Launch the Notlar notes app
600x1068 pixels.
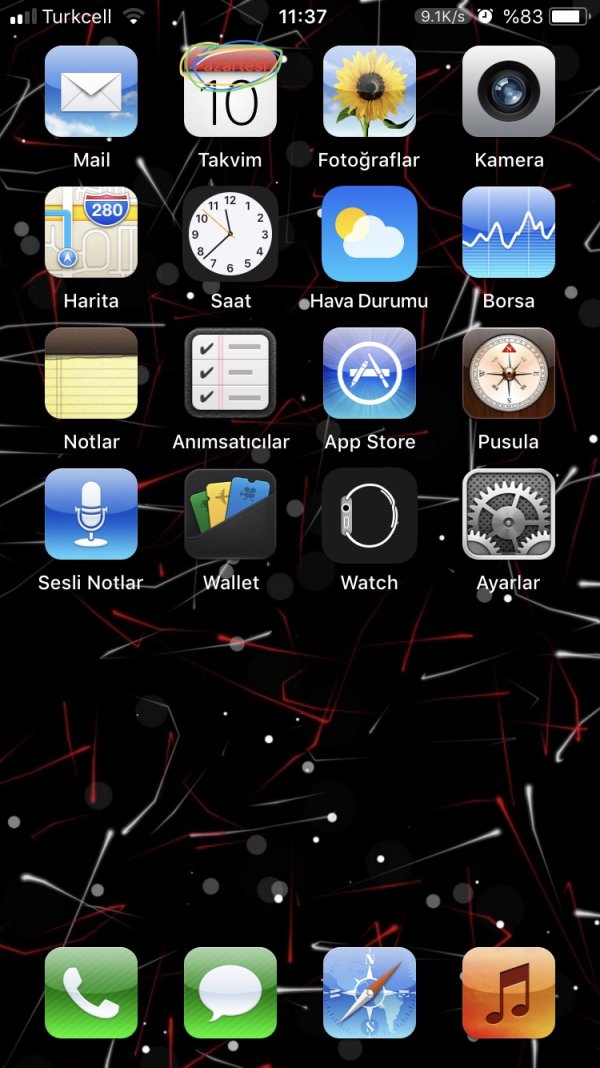[91, 374]
